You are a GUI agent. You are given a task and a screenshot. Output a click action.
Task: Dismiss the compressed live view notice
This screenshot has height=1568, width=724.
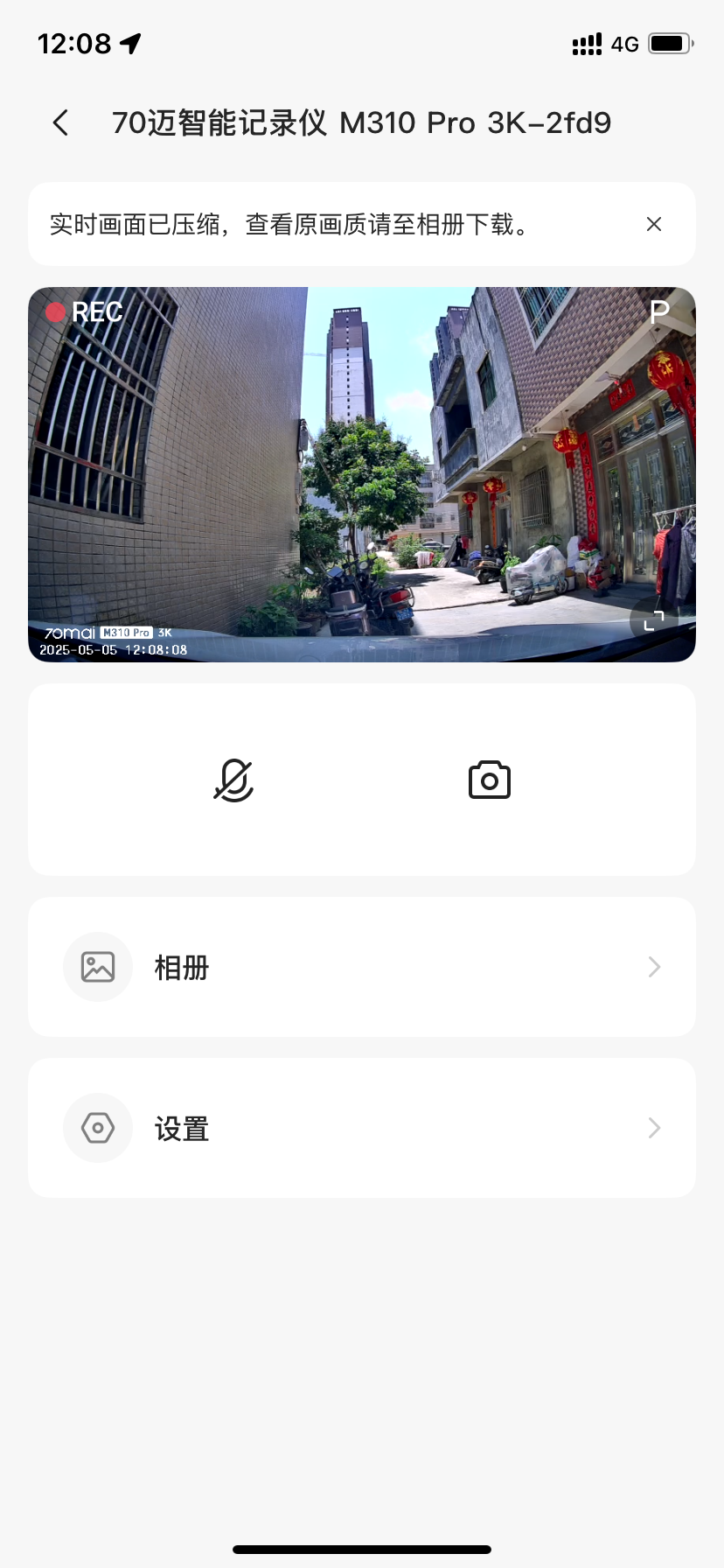[x=654, y=224]
